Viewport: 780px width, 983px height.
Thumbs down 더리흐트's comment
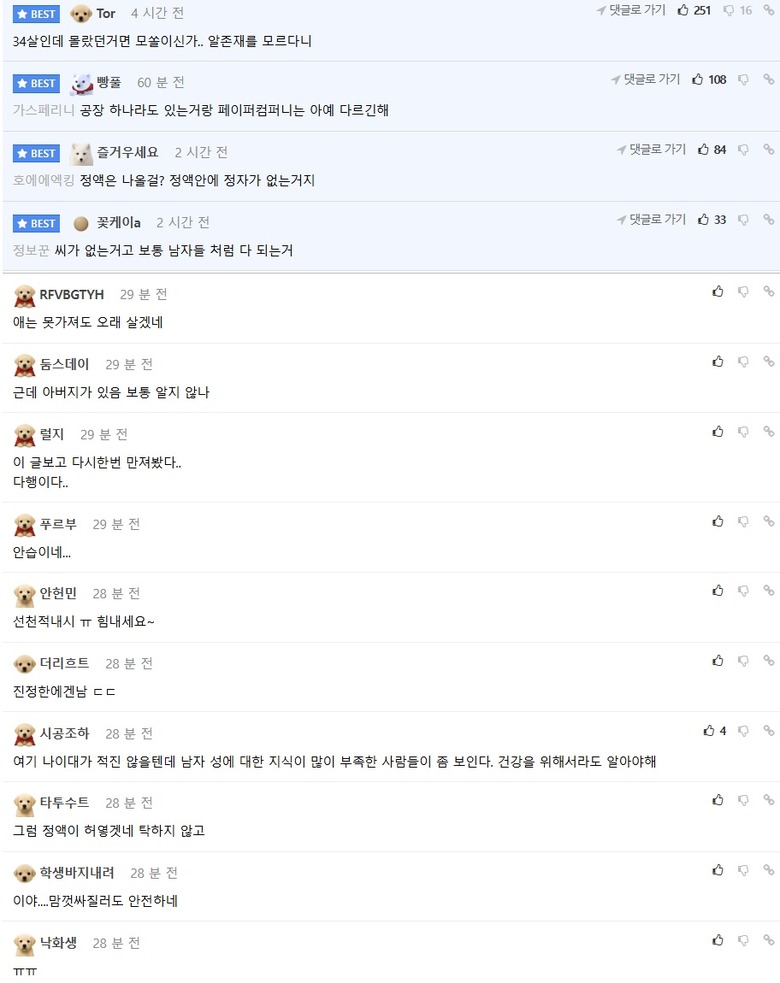pos(743,661)
